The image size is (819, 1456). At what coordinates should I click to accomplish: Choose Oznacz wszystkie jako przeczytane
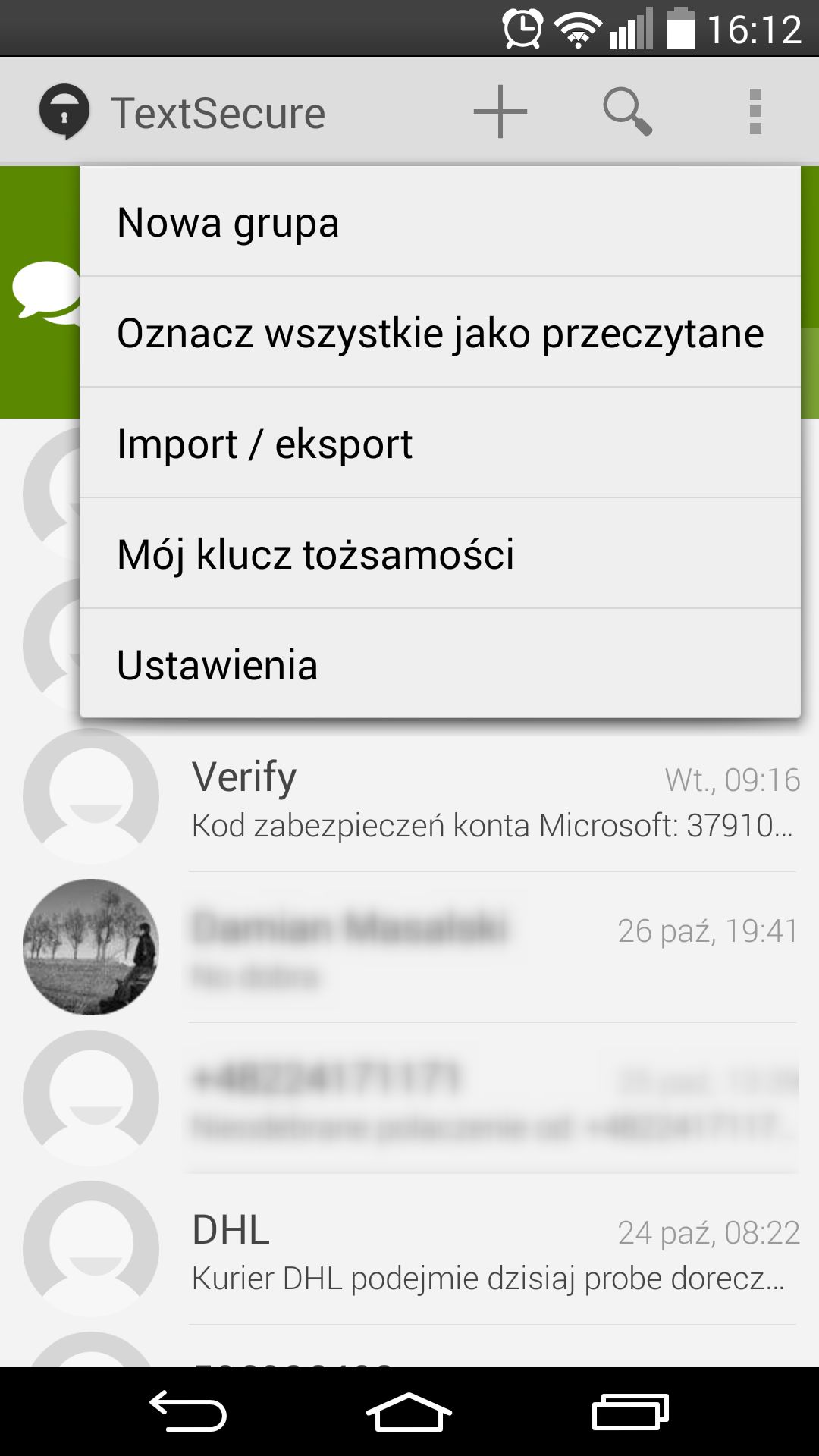click(x=440, y=332)
